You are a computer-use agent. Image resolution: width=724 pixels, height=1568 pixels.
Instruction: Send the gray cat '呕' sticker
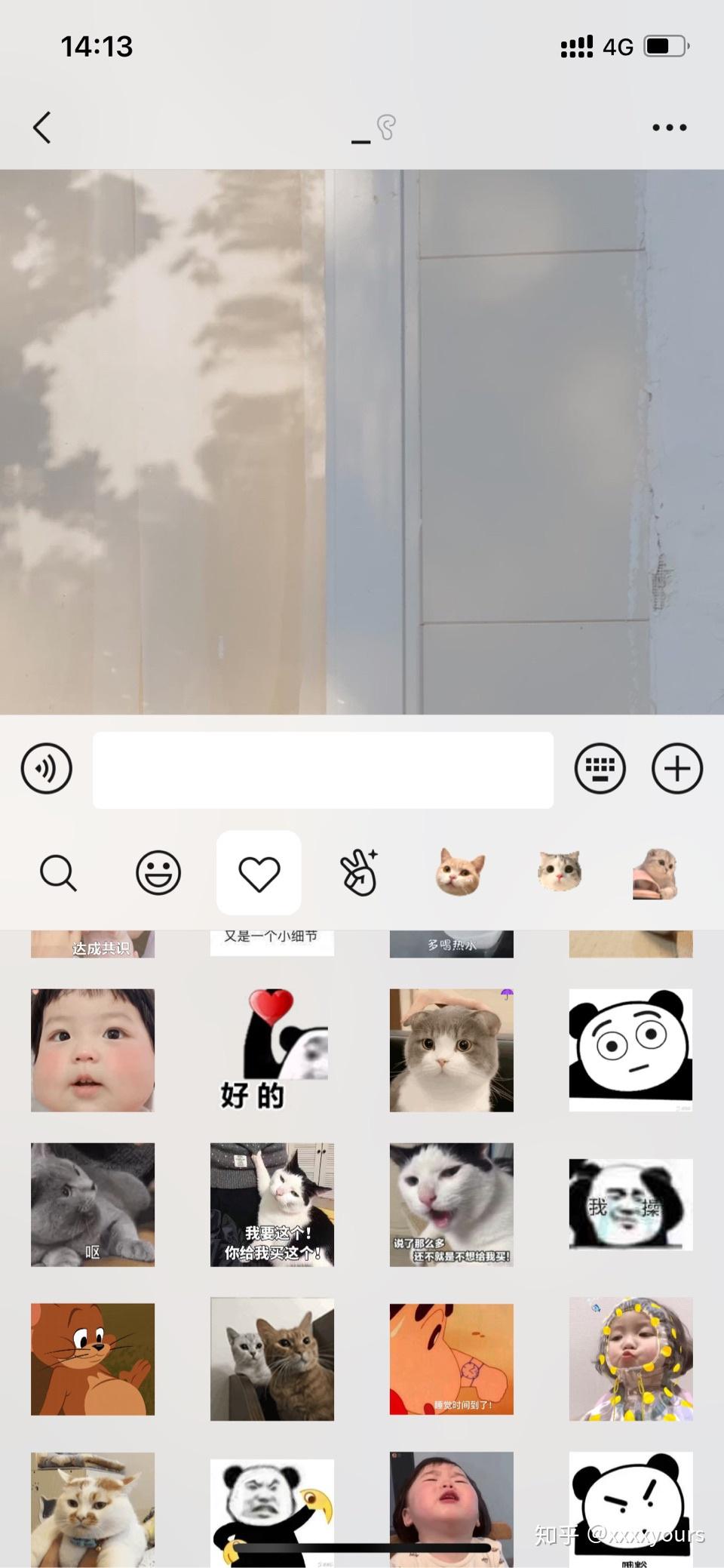[x=93, y=1204]
